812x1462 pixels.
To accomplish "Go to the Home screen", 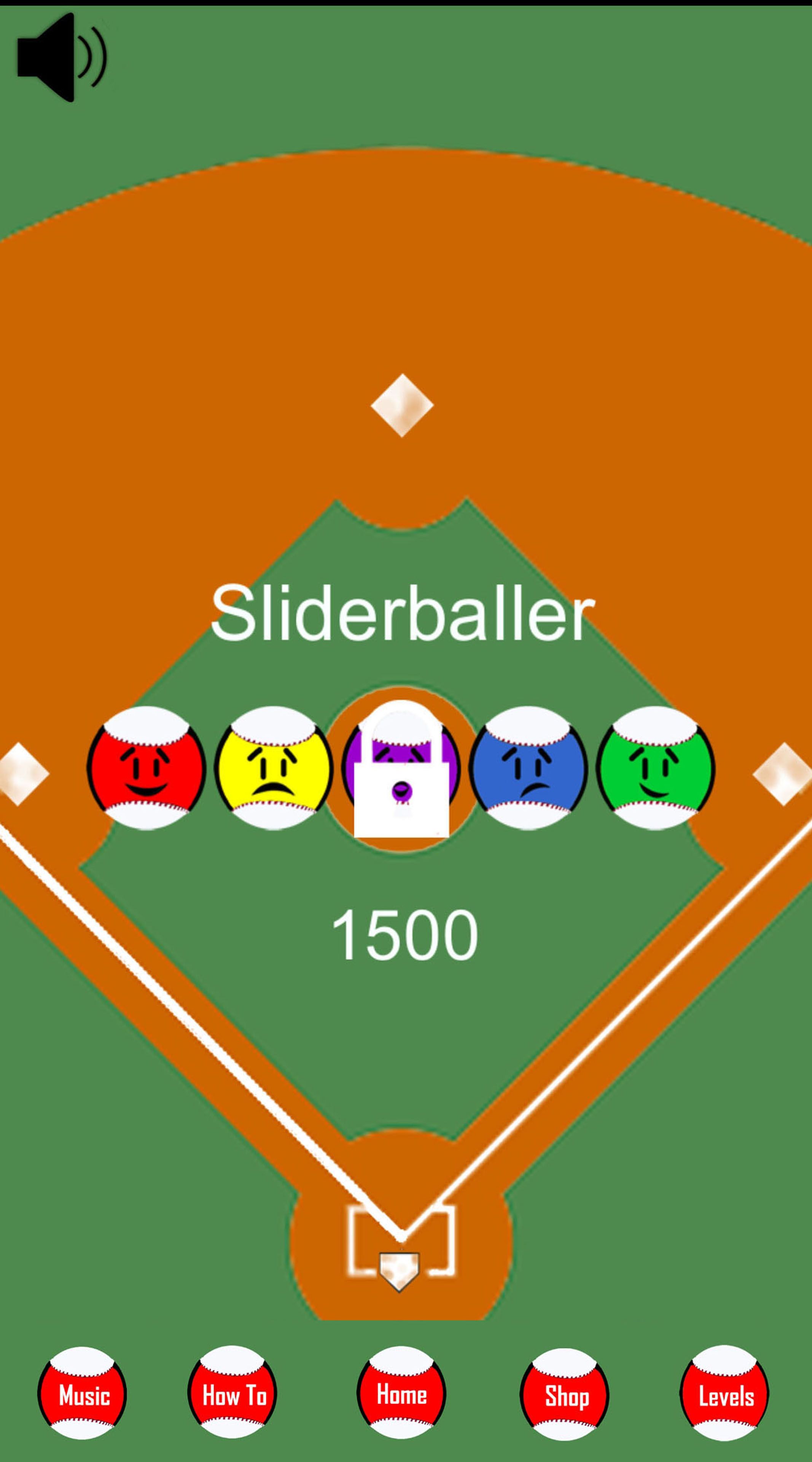I will point(401,1395).
